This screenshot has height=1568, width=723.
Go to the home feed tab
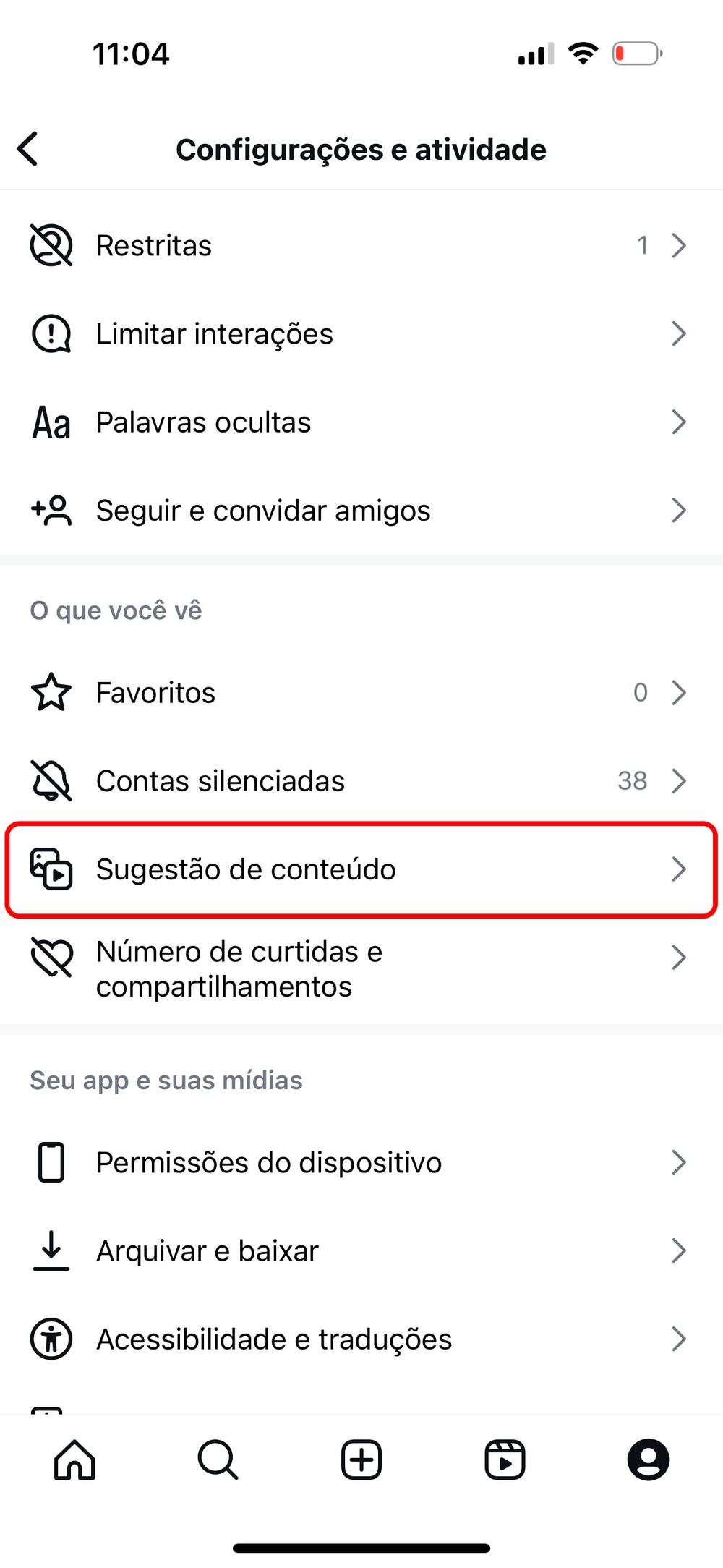point(74,1460)
